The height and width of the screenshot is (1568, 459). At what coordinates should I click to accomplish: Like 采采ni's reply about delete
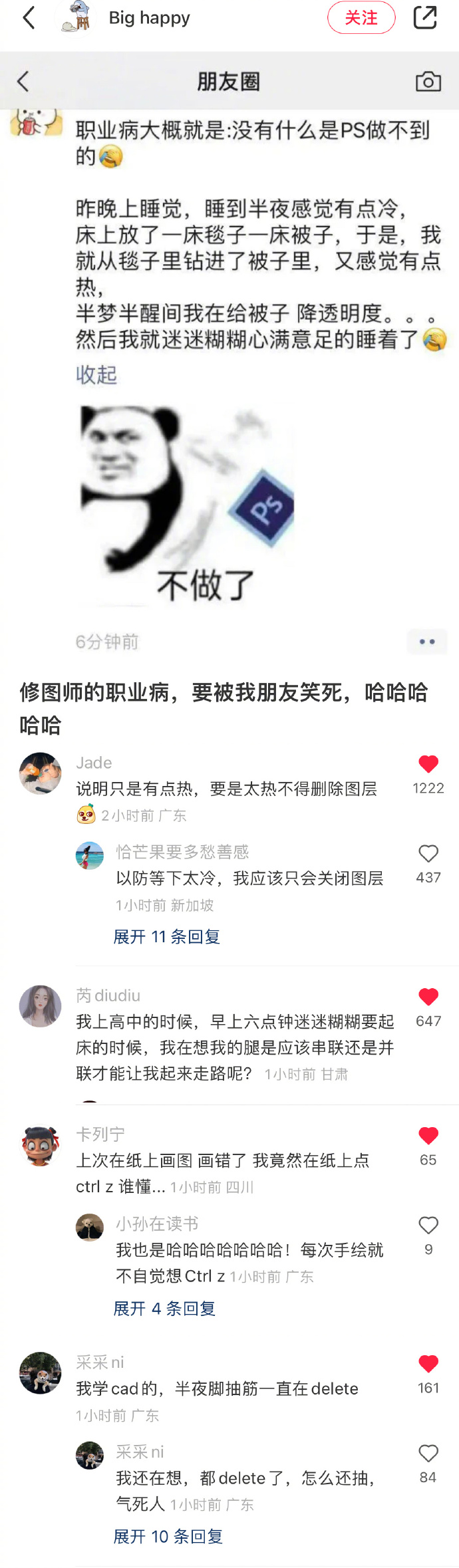pos(428,1454)
